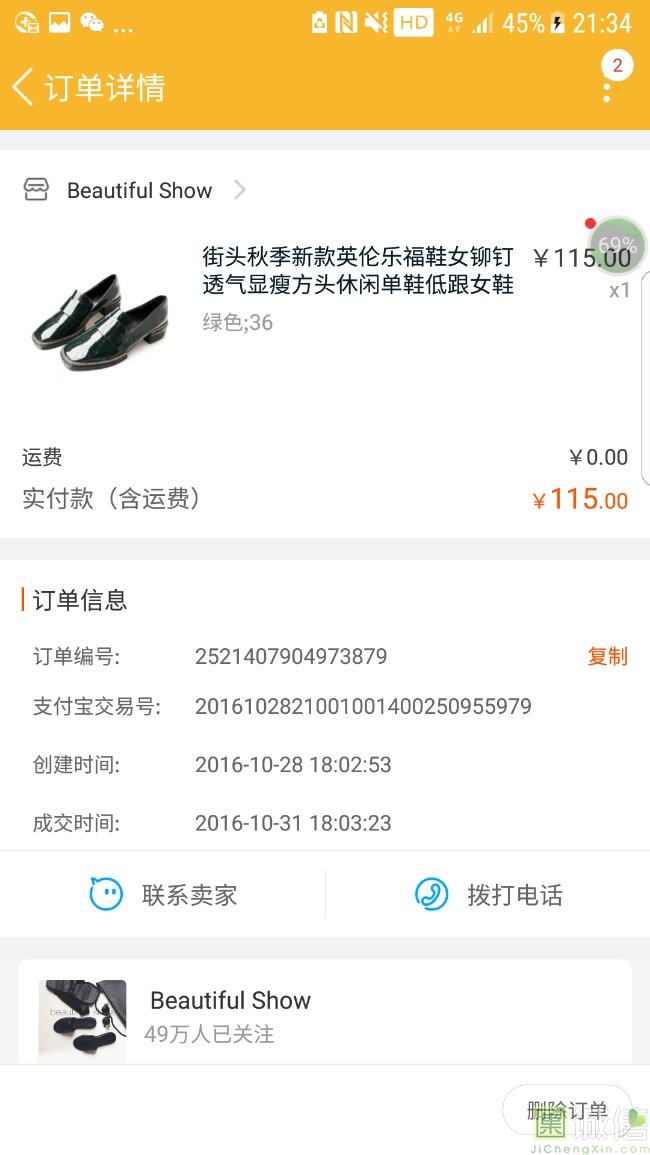Contact the seller via 联系卖家
The image size is (650, 1155).
point(164,894)
